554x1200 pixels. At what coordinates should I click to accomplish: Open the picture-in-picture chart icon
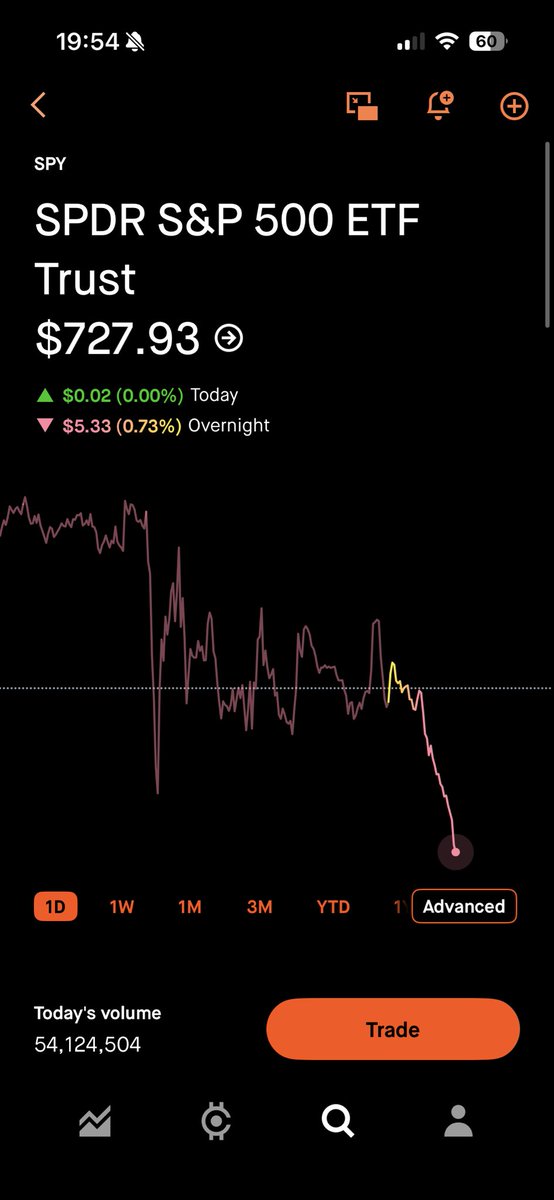point(362,106)
